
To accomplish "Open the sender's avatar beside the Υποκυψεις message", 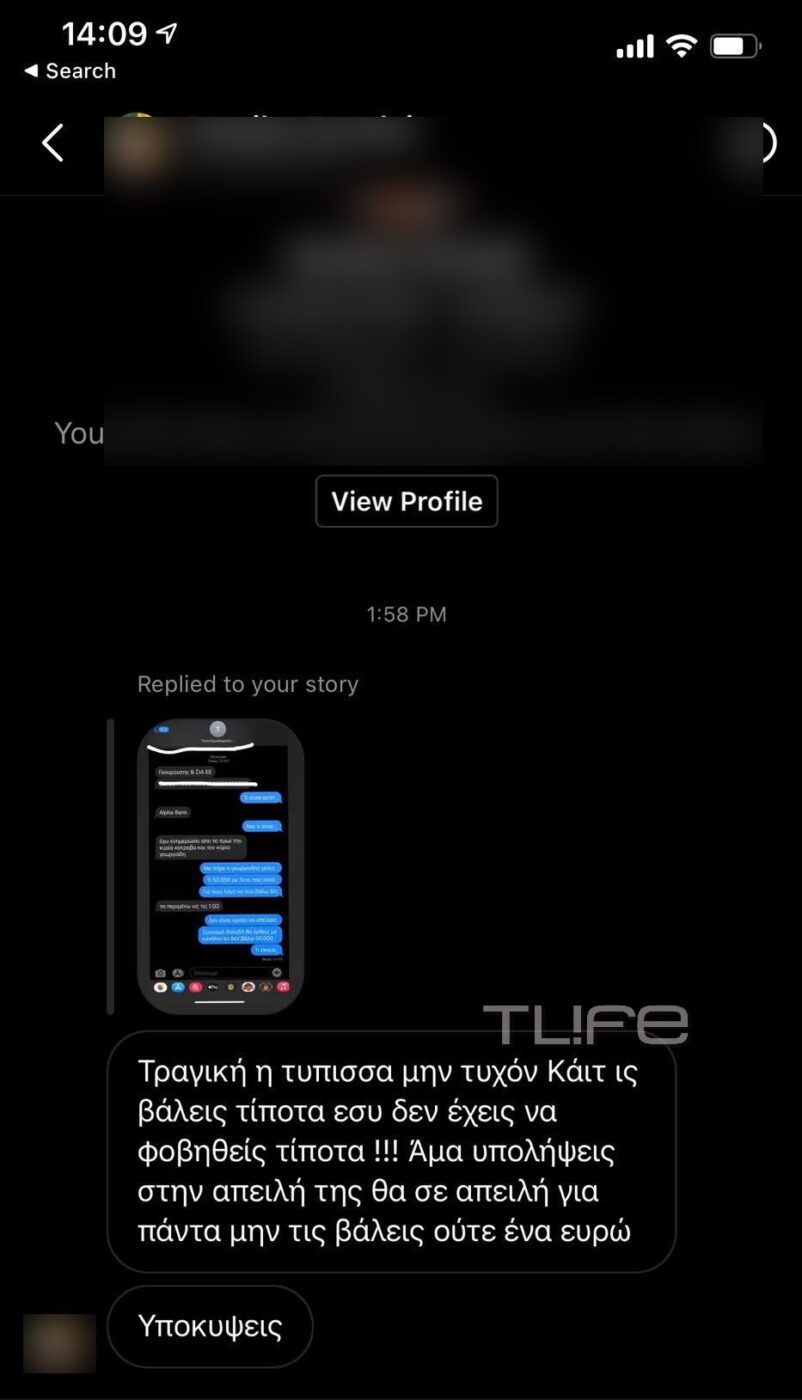I will tap(59, 1343).
